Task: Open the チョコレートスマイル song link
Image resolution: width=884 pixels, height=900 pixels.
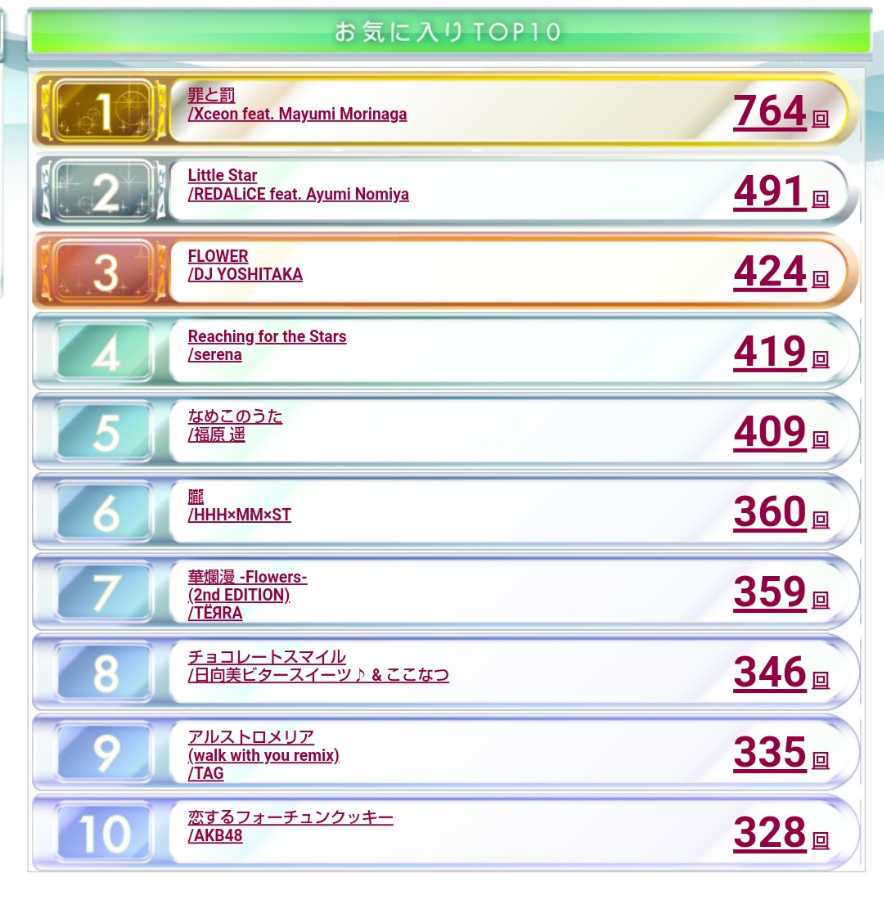Action: tap(267, 657)
